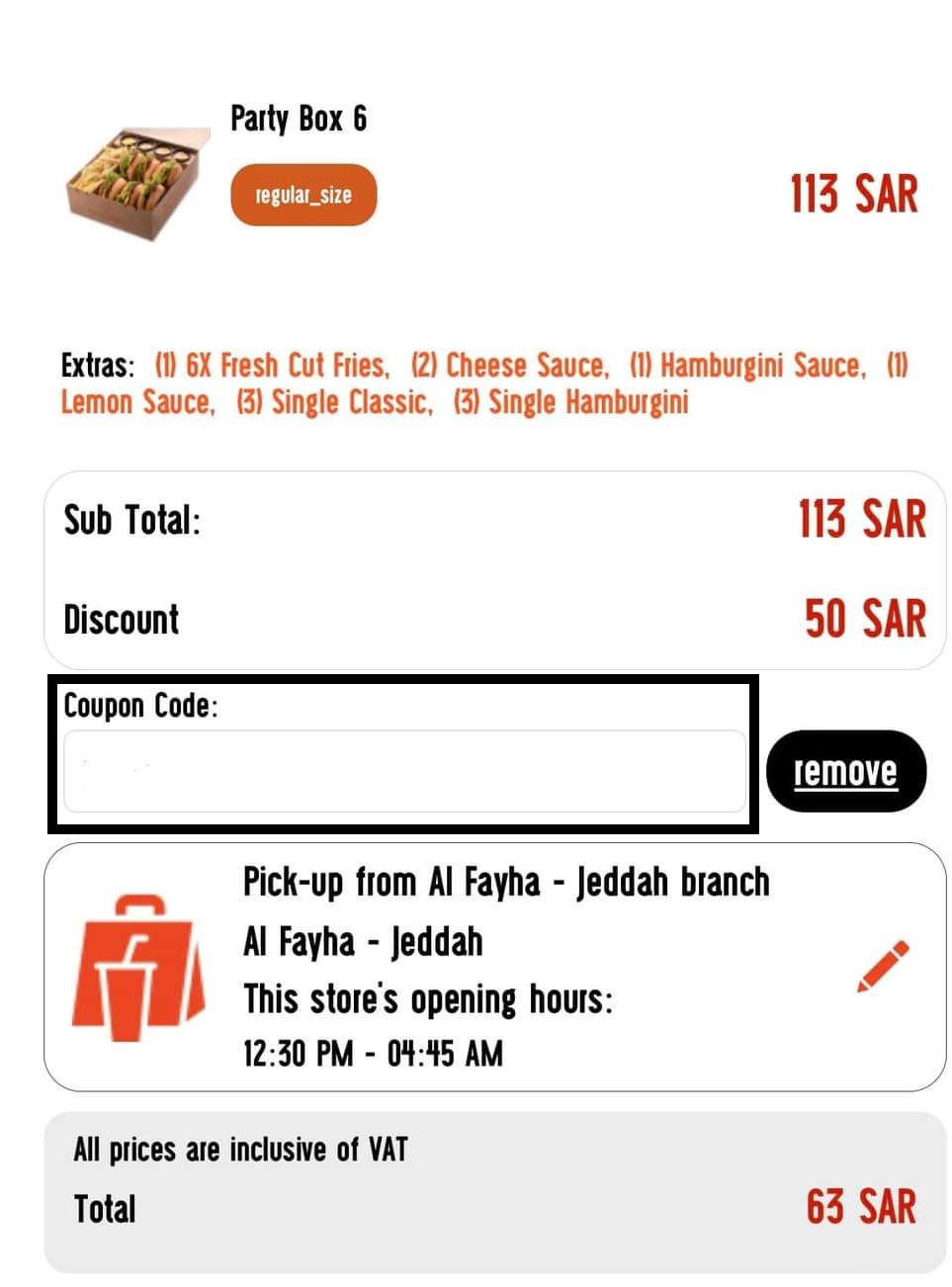Click the remove coupon button
Image resolution: width=952 pixels, height=1287 pixels.
pos(845,772)
